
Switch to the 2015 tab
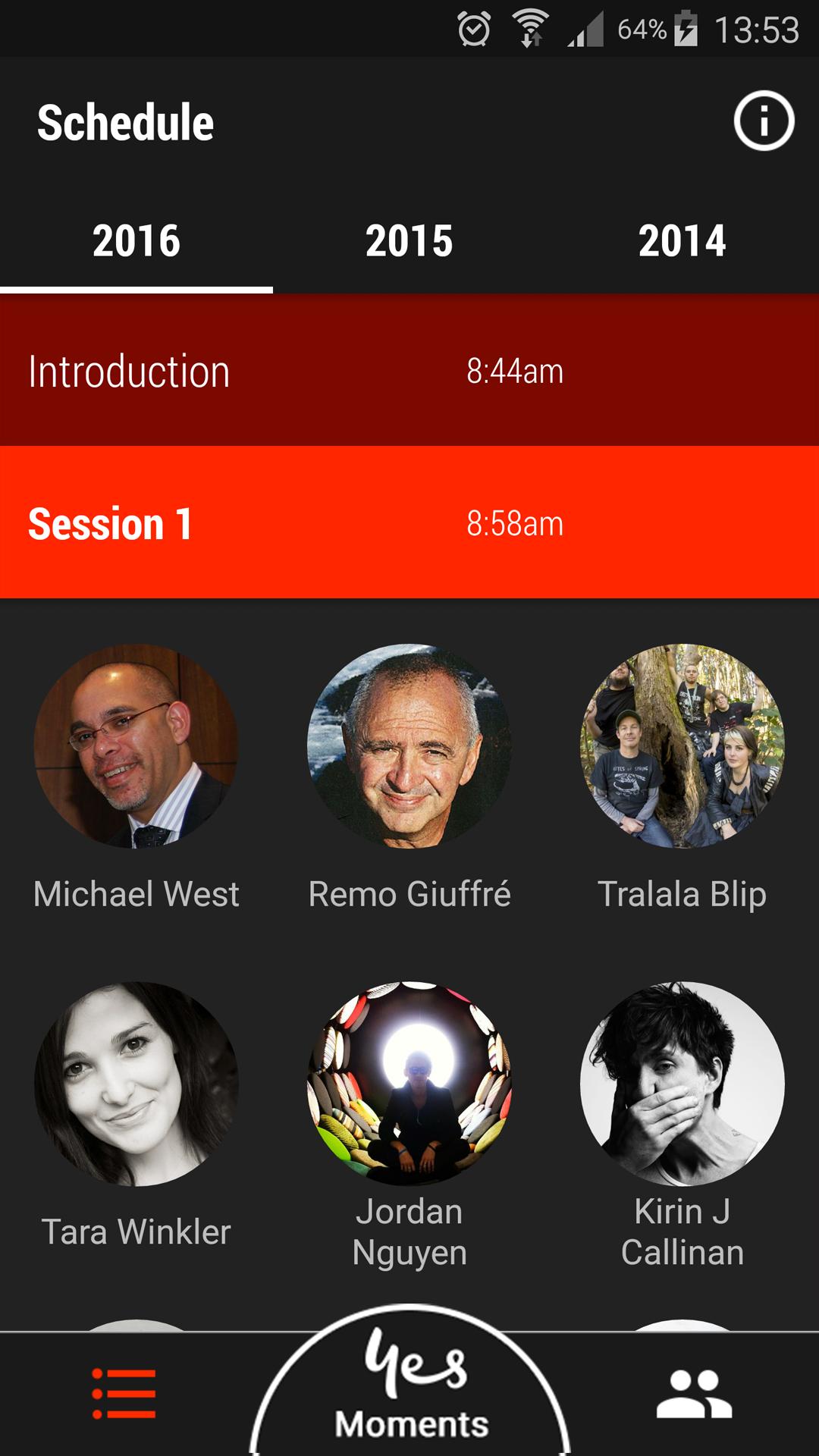(x=409, y=241)
